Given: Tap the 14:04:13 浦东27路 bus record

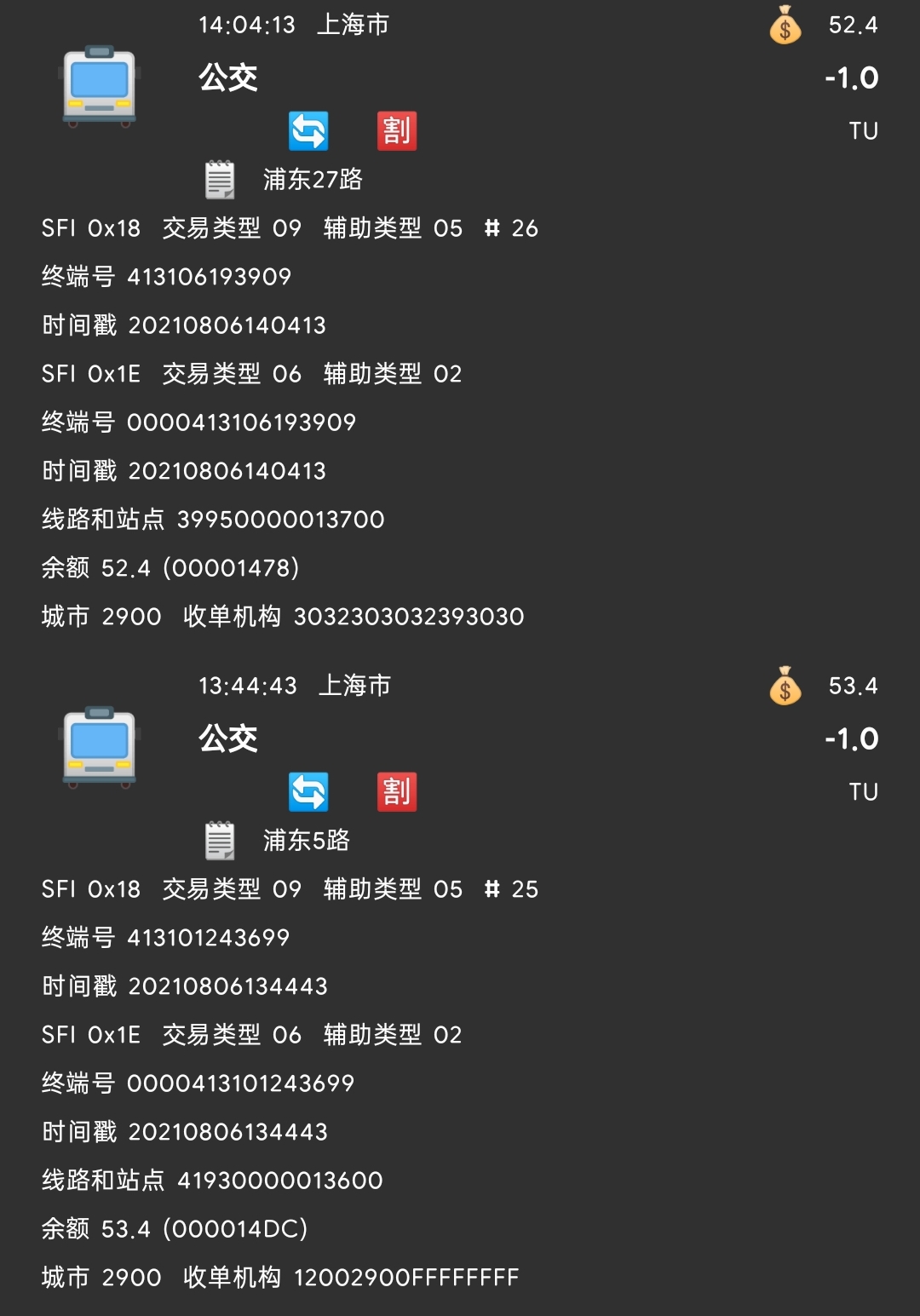Looking at the screenshot, I should coord(460,324).
